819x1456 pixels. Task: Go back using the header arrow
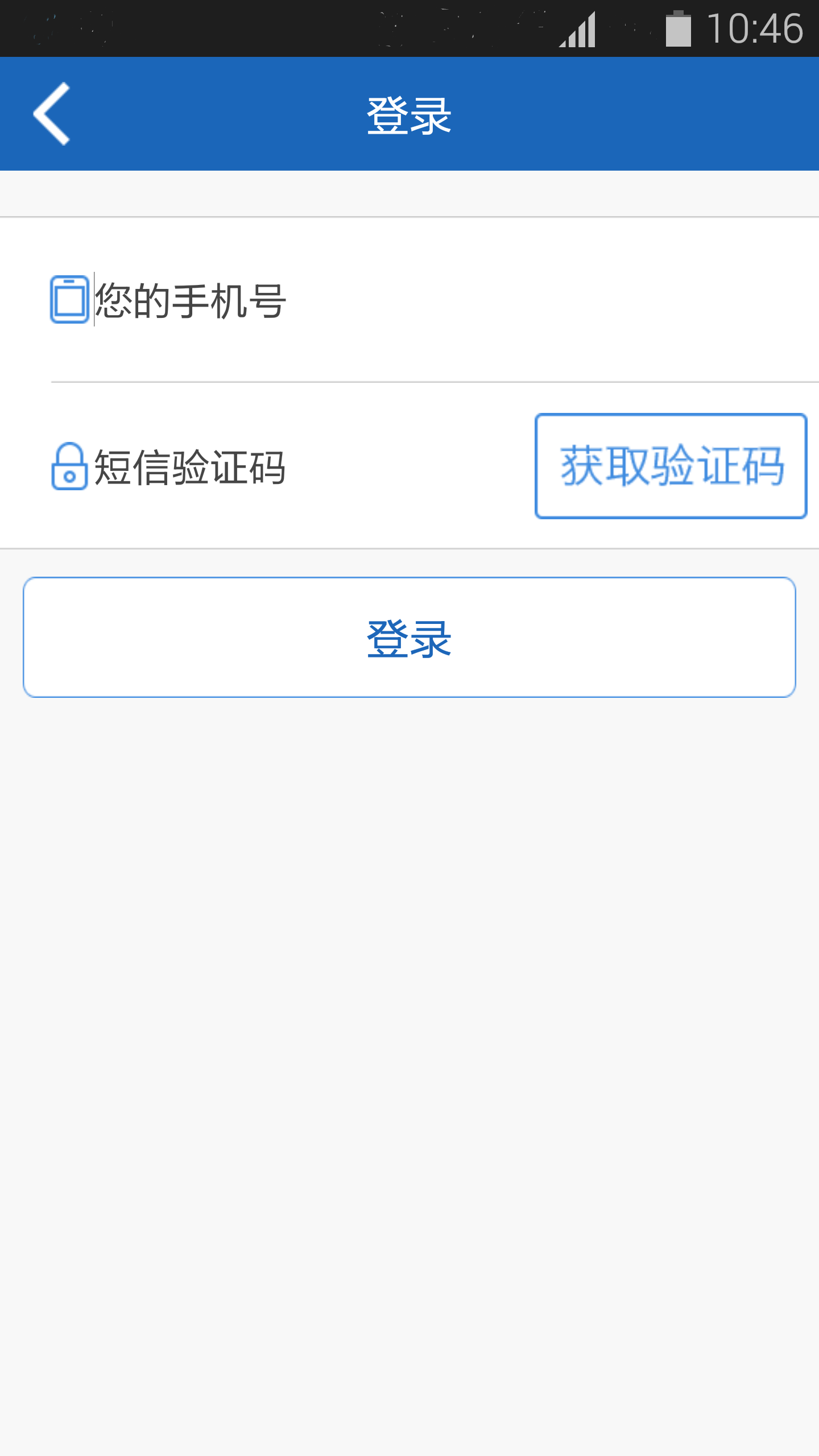pyautogui.click(x=52, y=114)
